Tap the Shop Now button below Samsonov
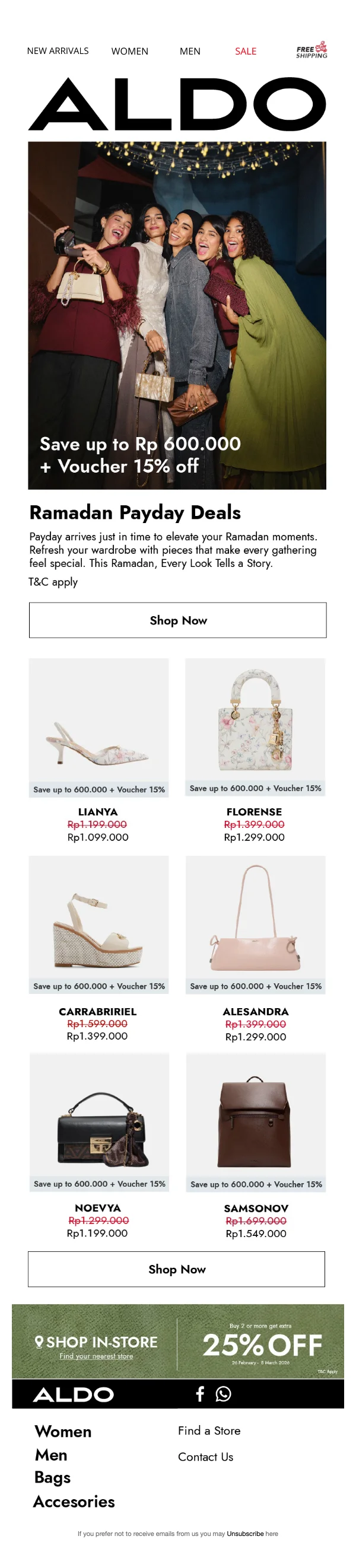Image resolution: width=356 pixels, height=1568 pixels. pos(176,1270)
